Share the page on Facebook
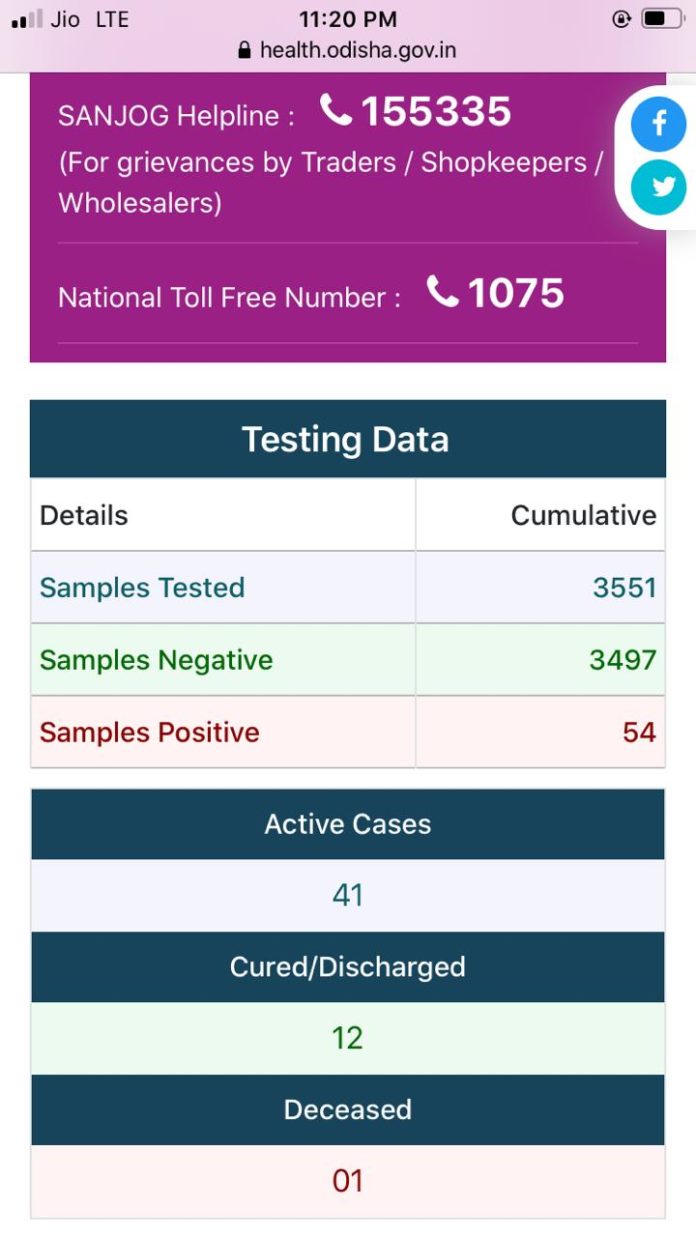696x1237 pixels. pos(659,124)
